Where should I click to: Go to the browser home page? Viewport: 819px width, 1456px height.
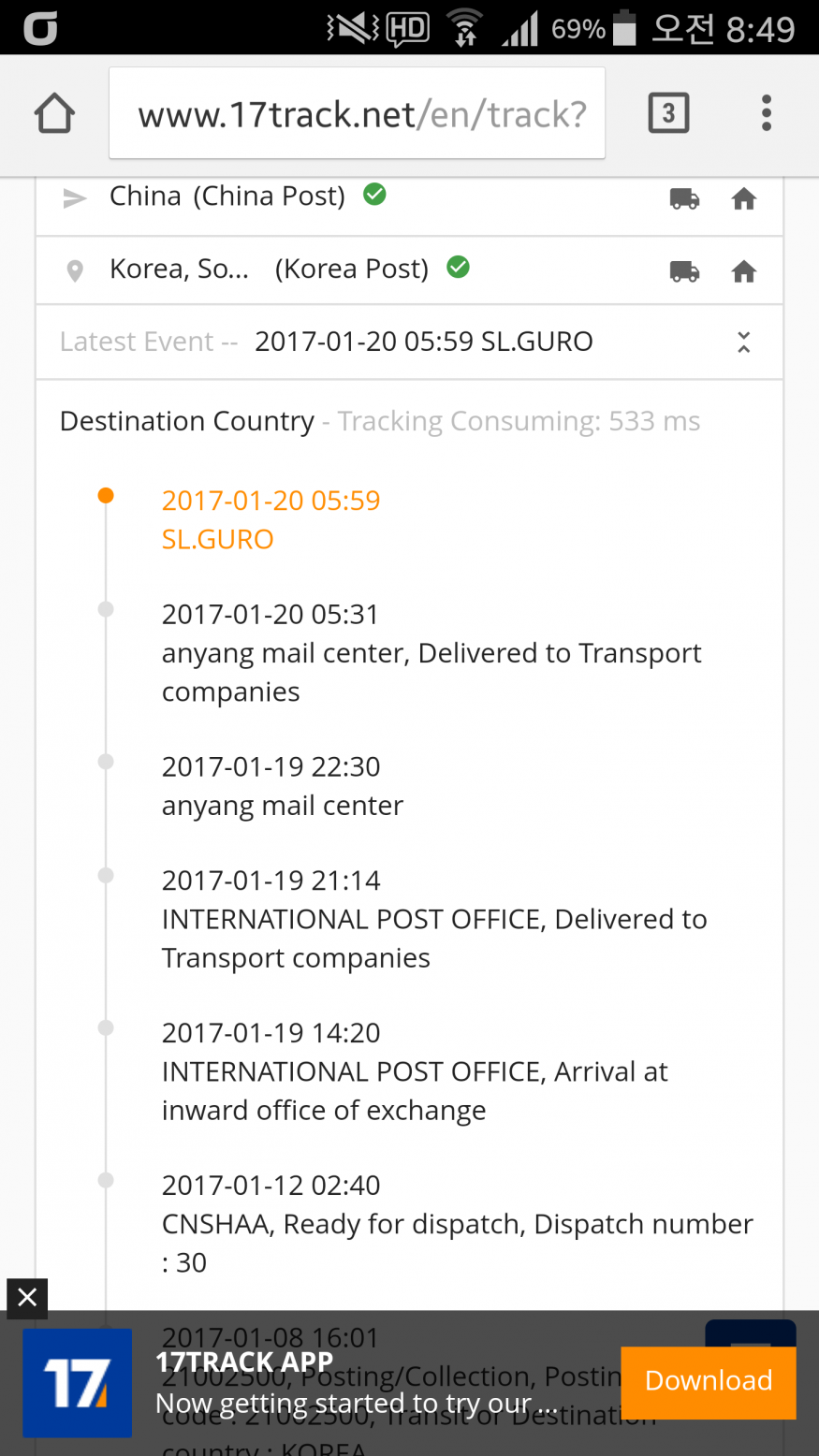click(x=54, y=114)
